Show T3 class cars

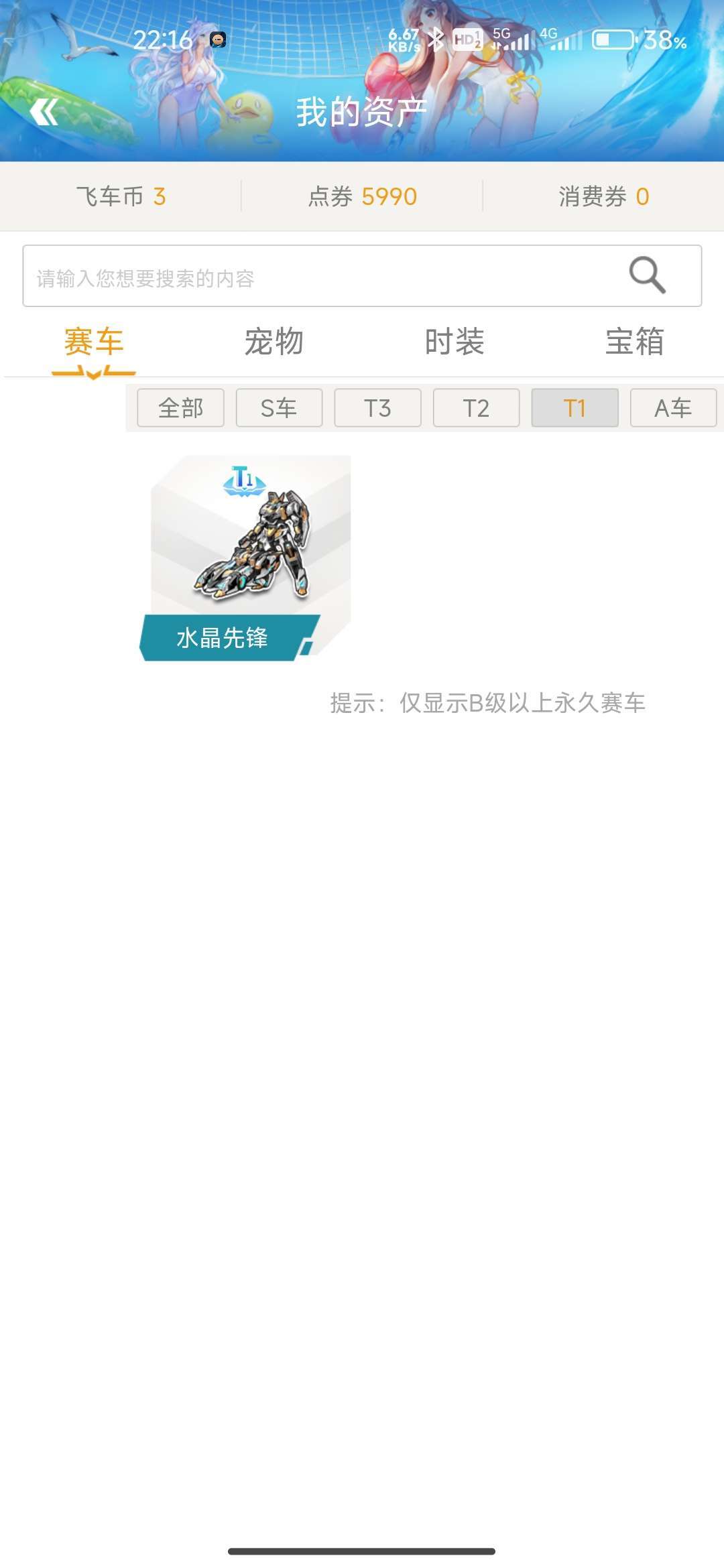click(377, 407)
